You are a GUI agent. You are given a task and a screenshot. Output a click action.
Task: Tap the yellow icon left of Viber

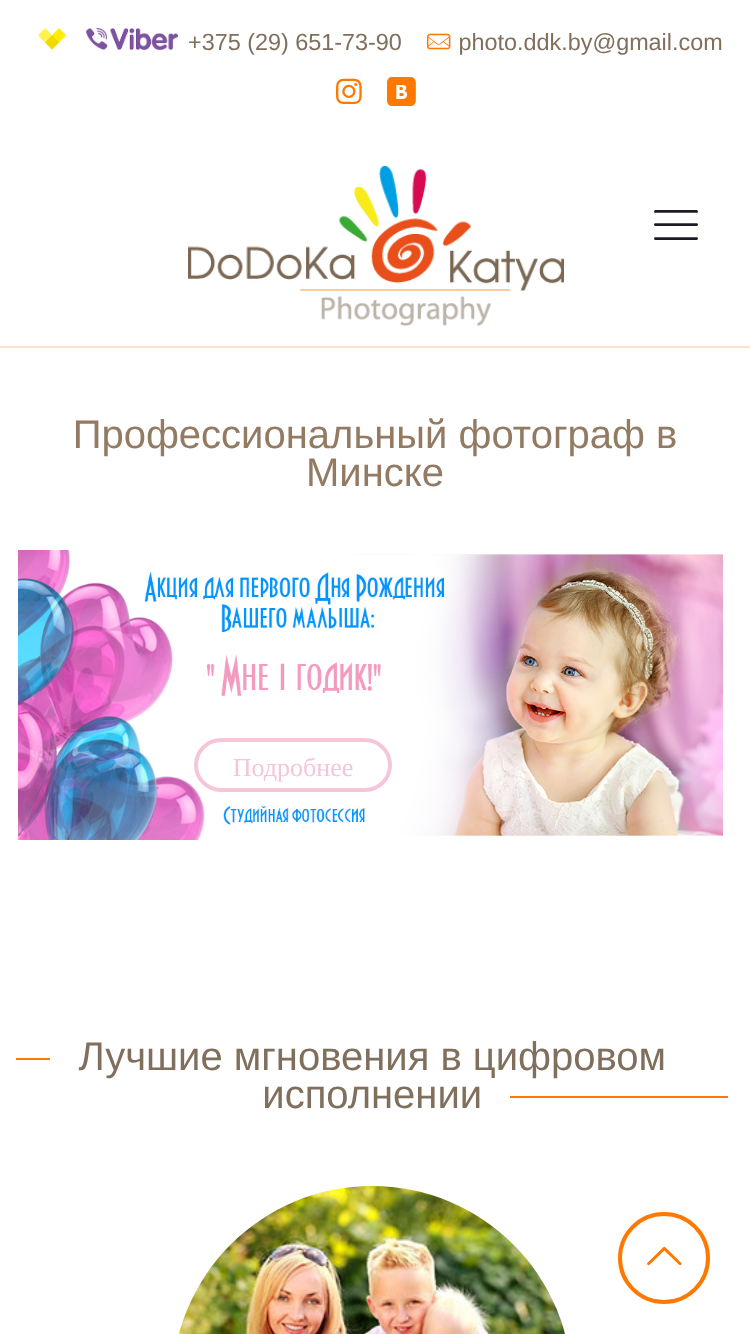(52, 39)
